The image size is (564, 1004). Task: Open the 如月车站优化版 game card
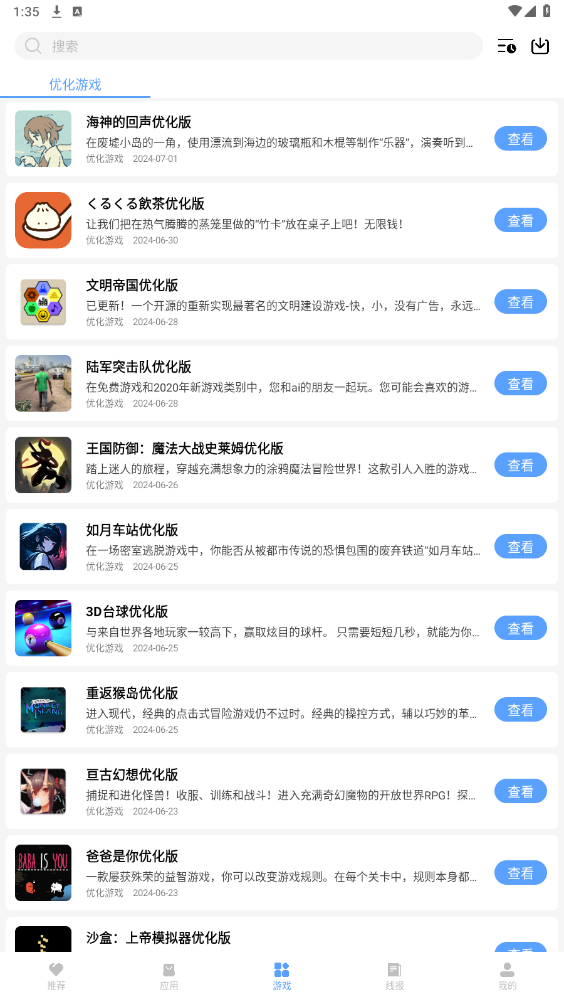[x=282, y=547]
